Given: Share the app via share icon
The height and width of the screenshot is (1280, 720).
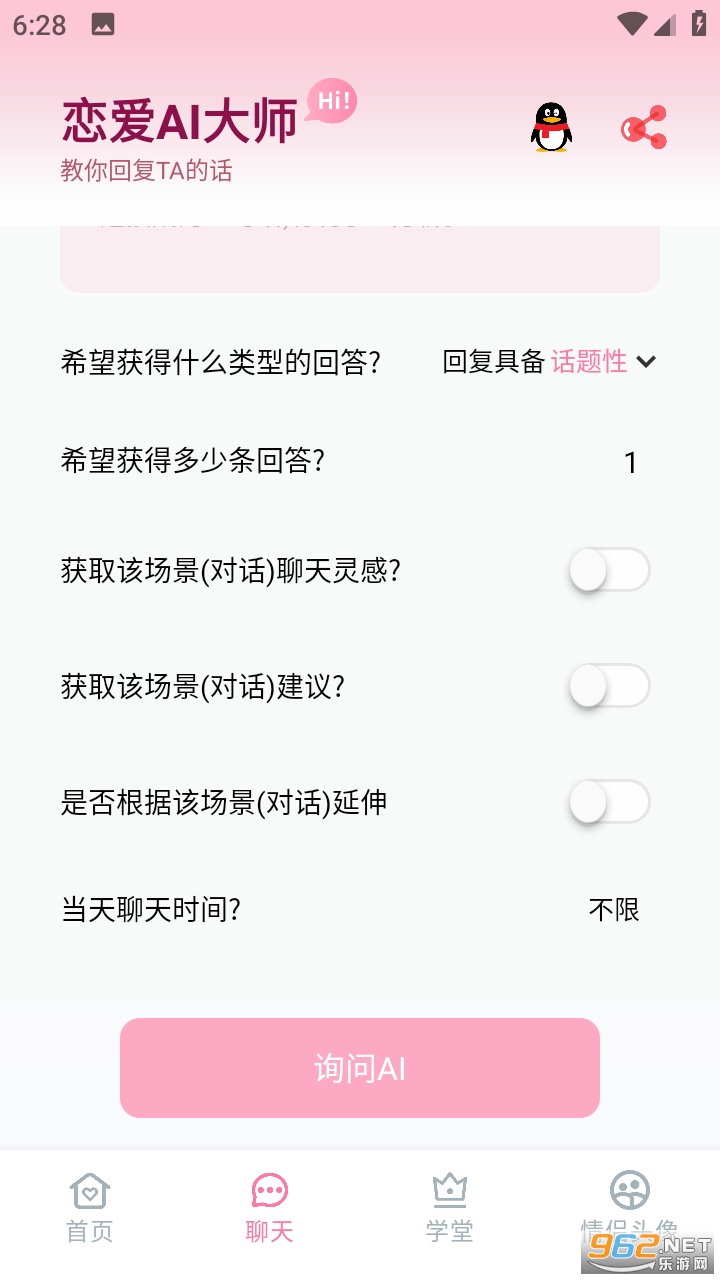Looking at the screenshot, I should point(644,128).
